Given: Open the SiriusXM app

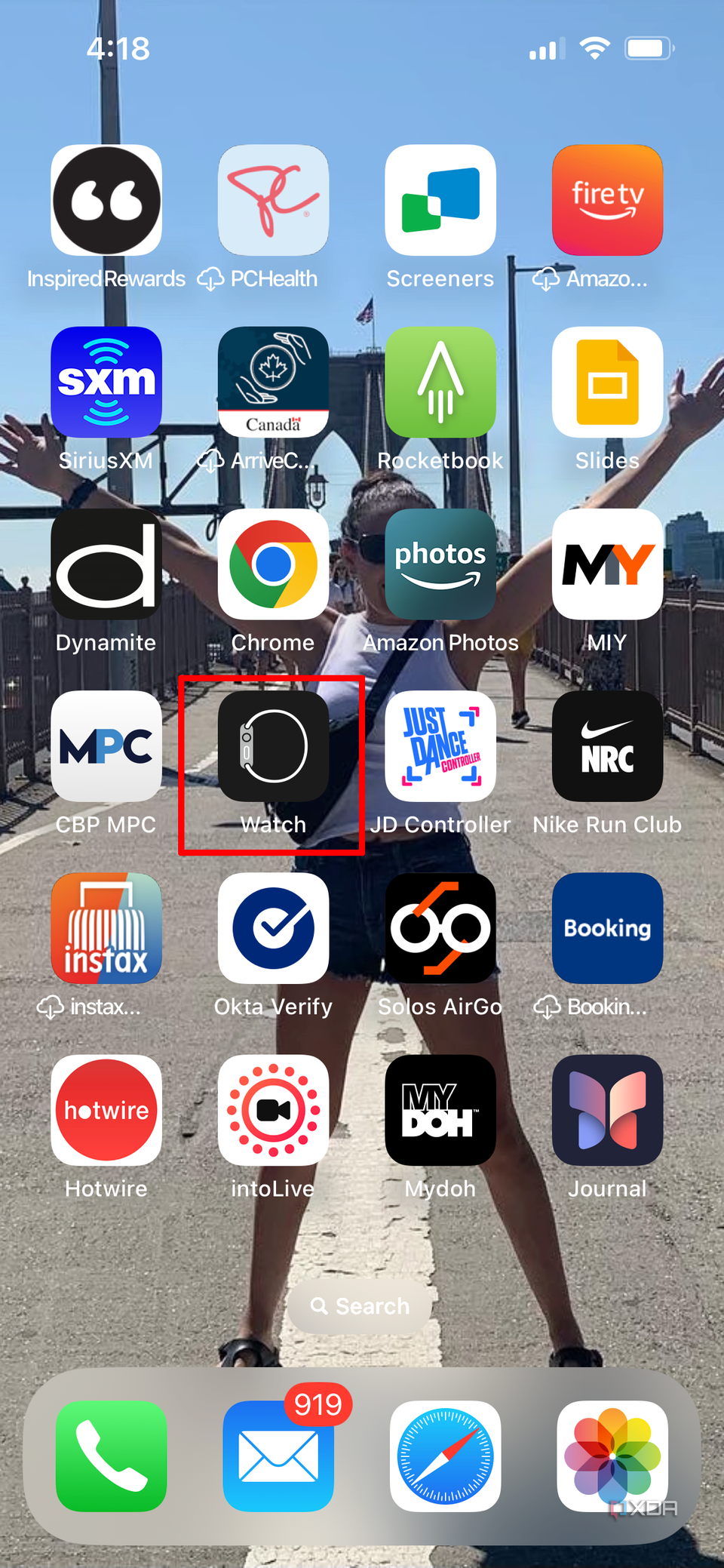Looking at the screenshot, I should [x=106, y=382].
